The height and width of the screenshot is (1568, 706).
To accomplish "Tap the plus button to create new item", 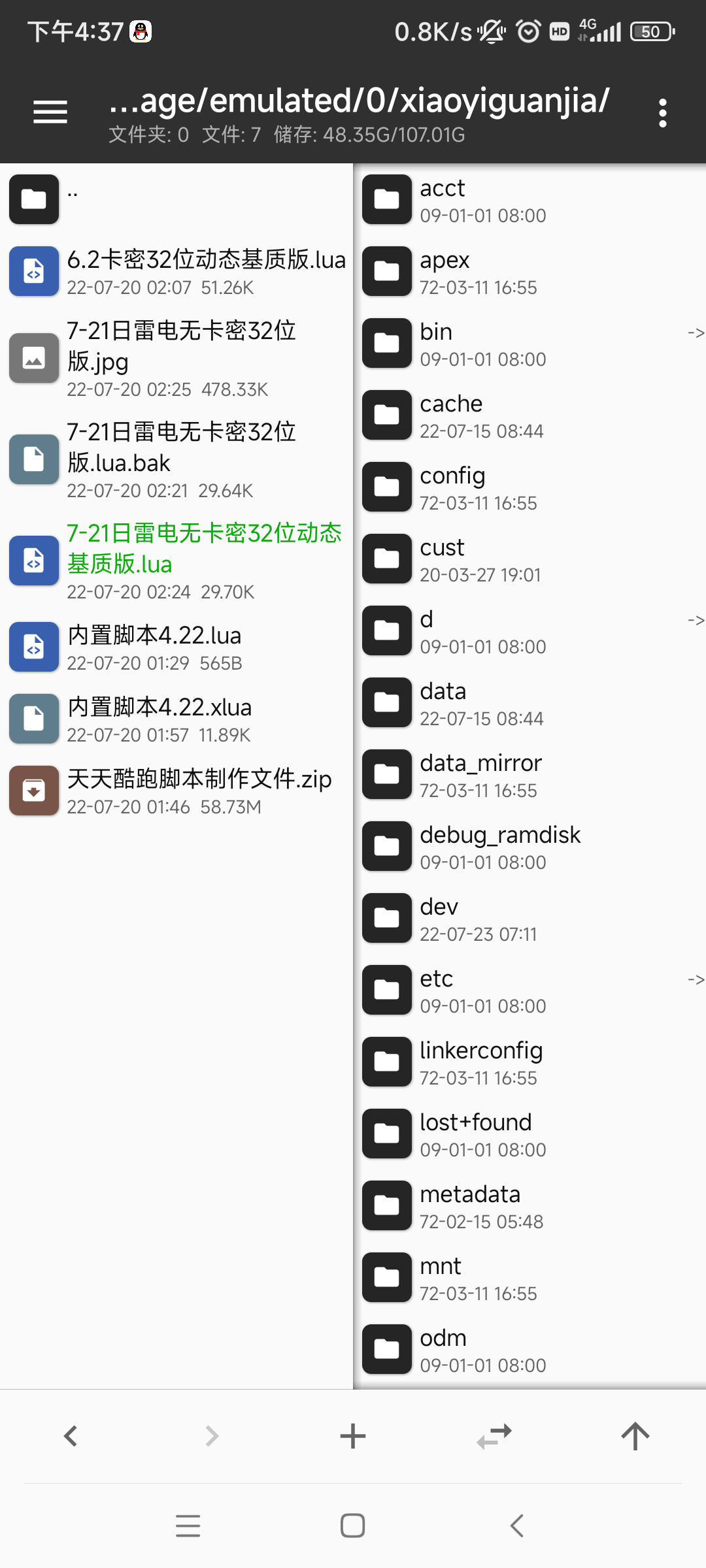I will click(x=353, y=1436).
